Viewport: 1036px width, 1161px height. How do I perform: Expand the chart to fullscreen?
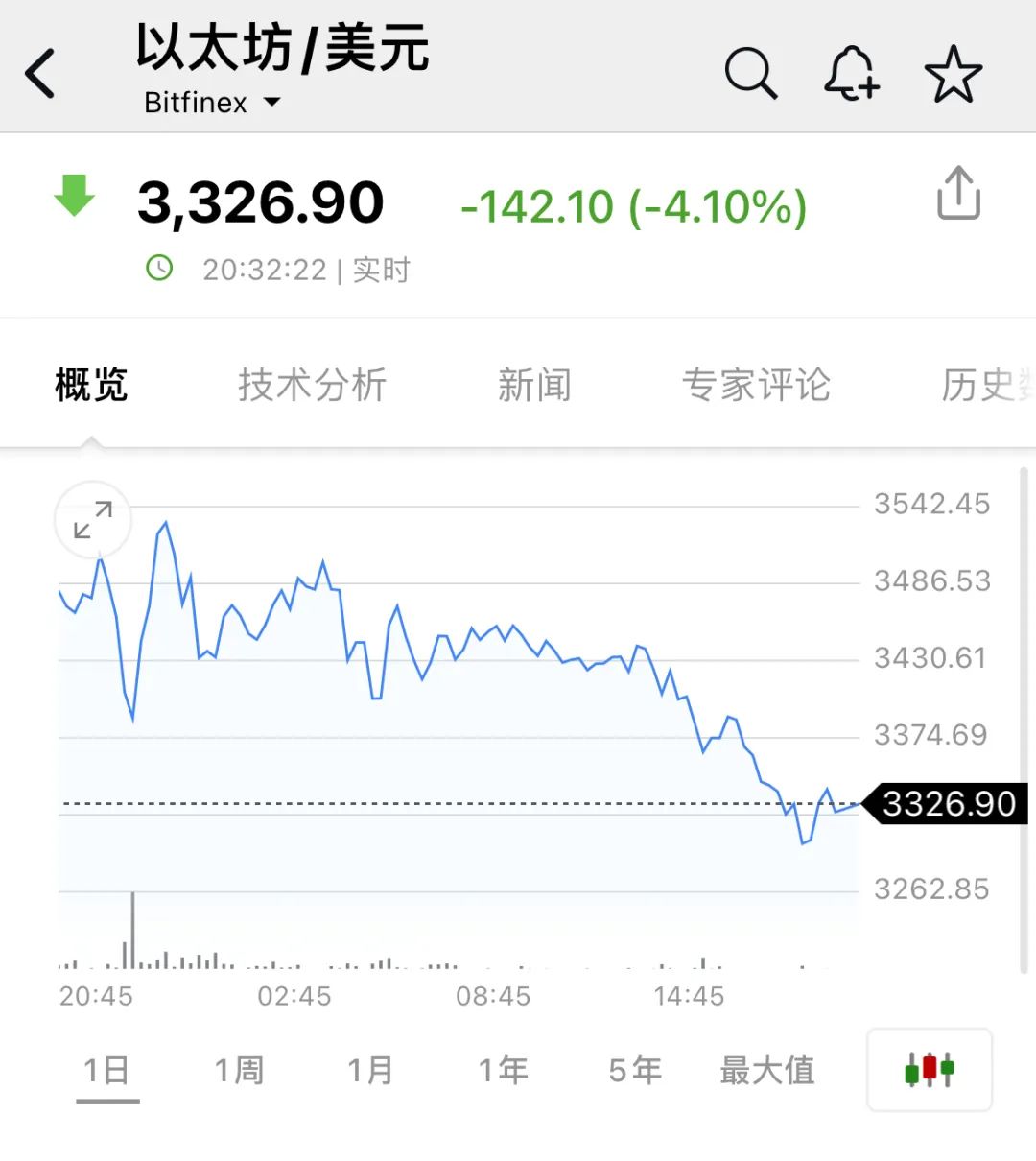coord(92,521)
